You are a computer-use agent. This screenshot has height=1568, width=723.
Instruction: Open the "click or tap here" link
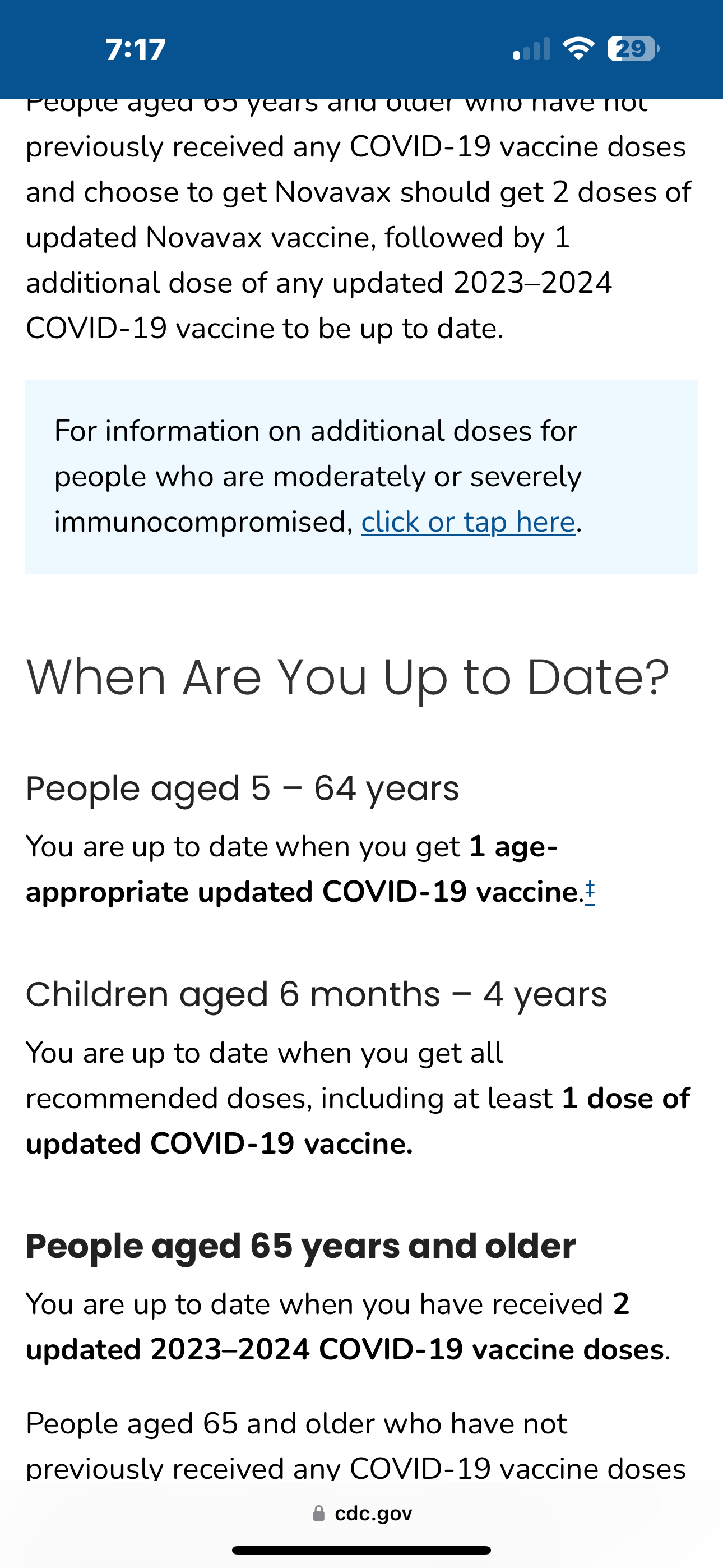click(468, 522)
